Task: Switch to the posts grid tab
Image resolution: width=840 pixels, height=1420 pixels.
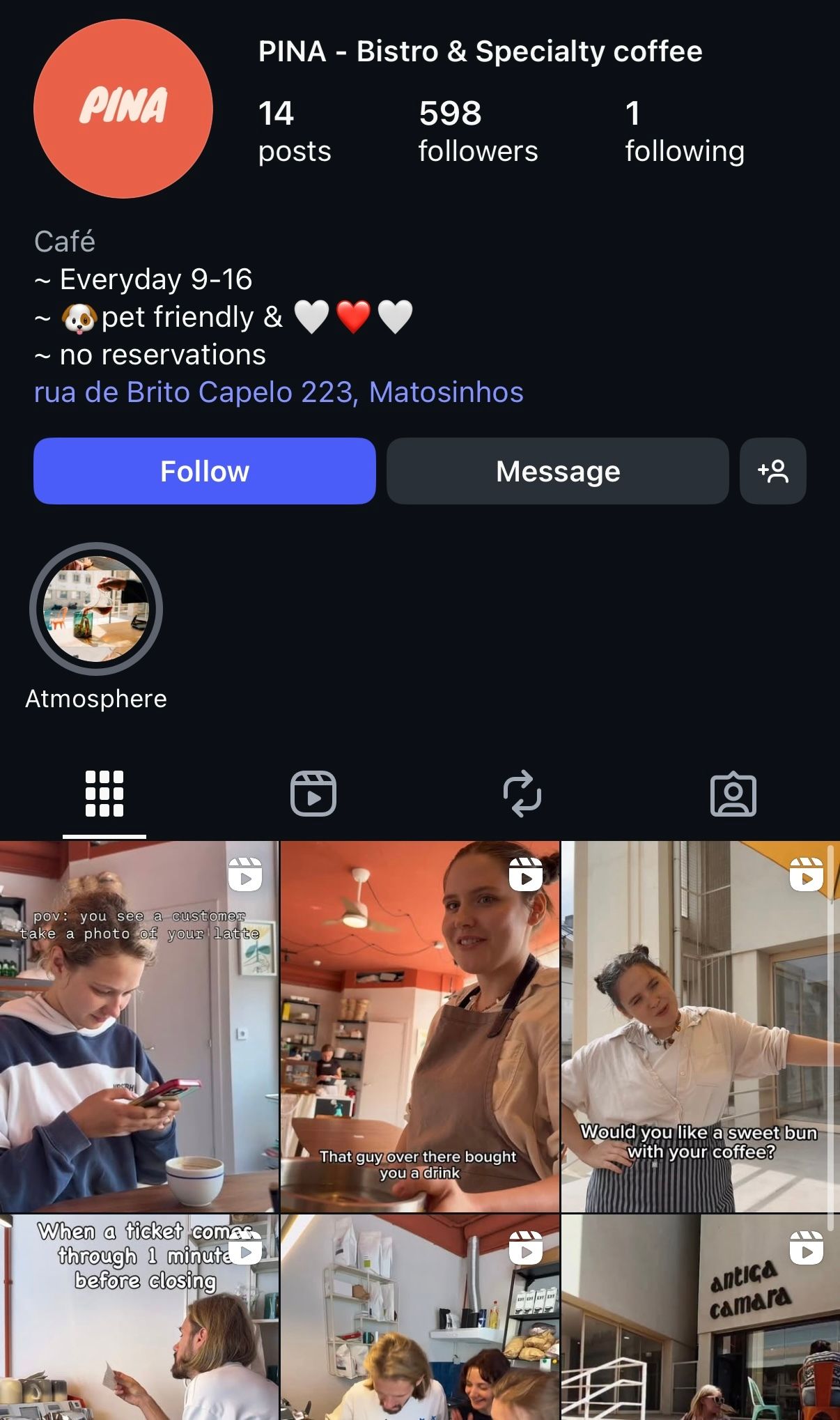Action: click(104, 794)
